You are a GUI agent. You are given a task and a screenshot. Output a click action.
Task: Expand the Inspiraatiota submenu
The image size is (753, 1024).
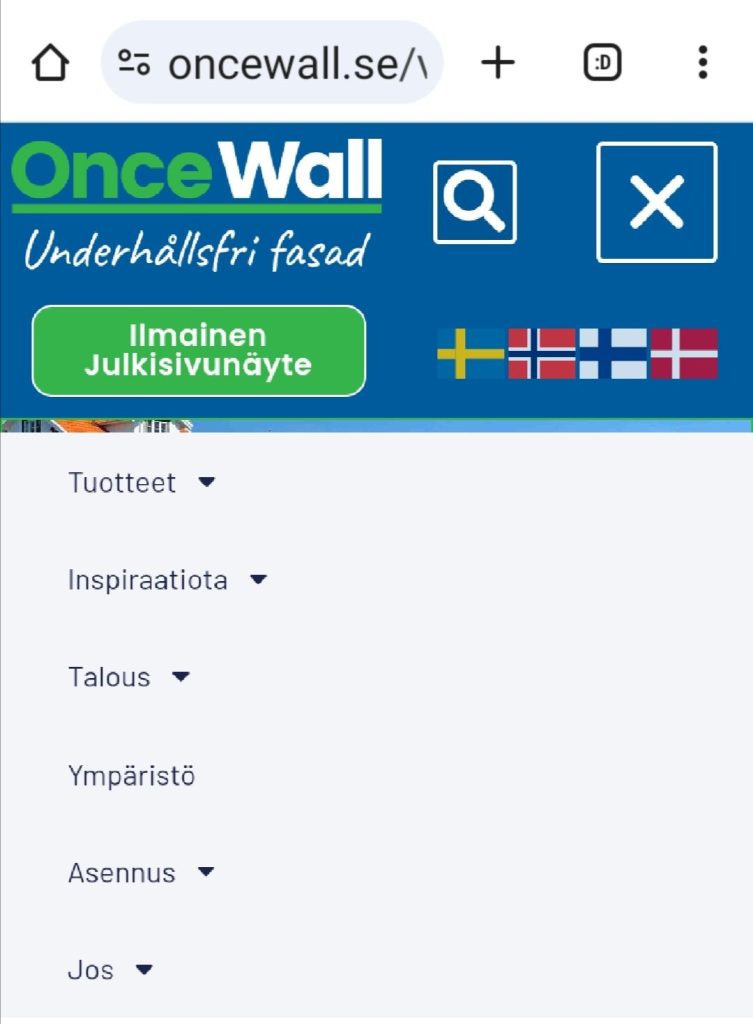166,580
